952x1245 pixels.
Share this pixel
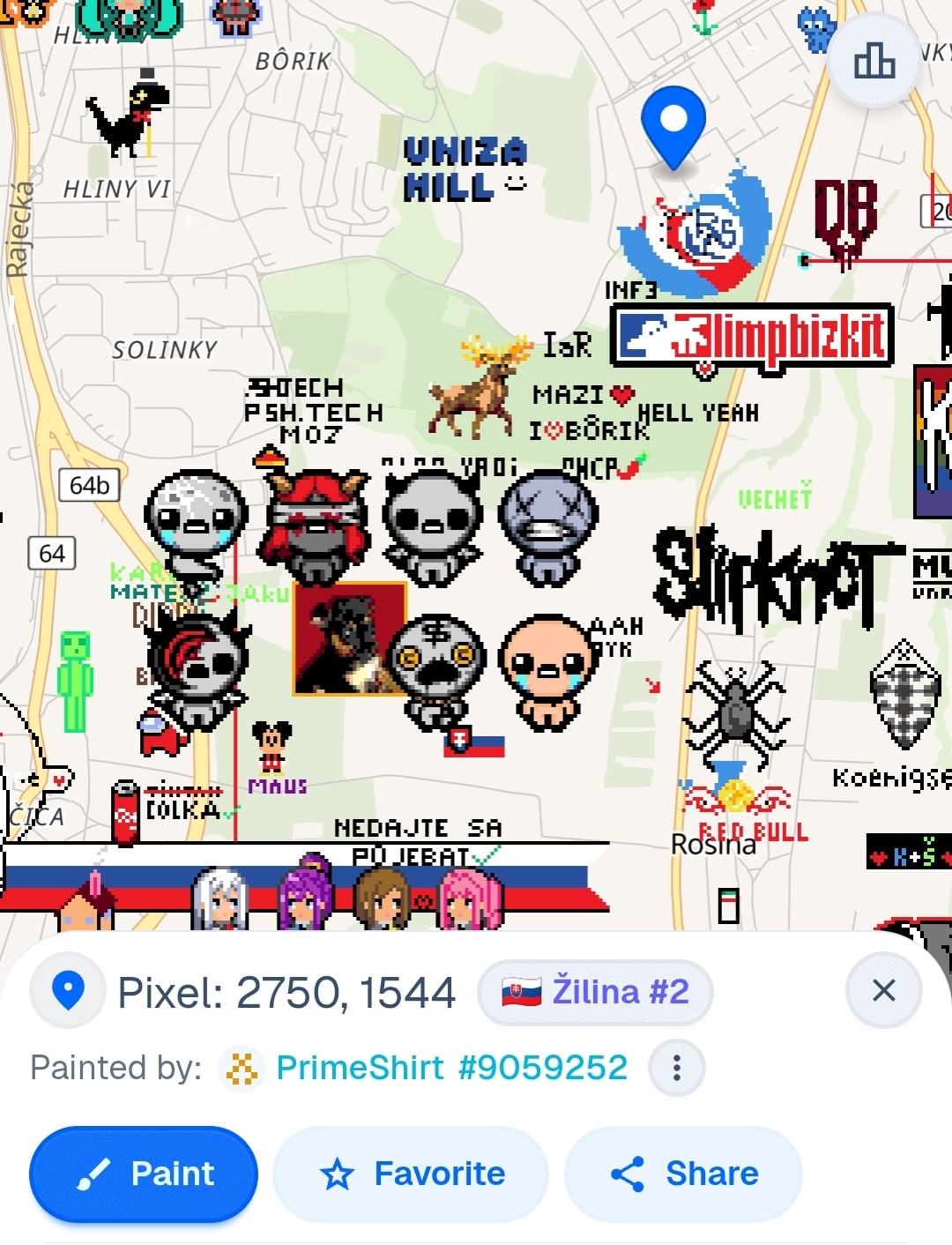pyautogui.click(x=684, y=1174)
